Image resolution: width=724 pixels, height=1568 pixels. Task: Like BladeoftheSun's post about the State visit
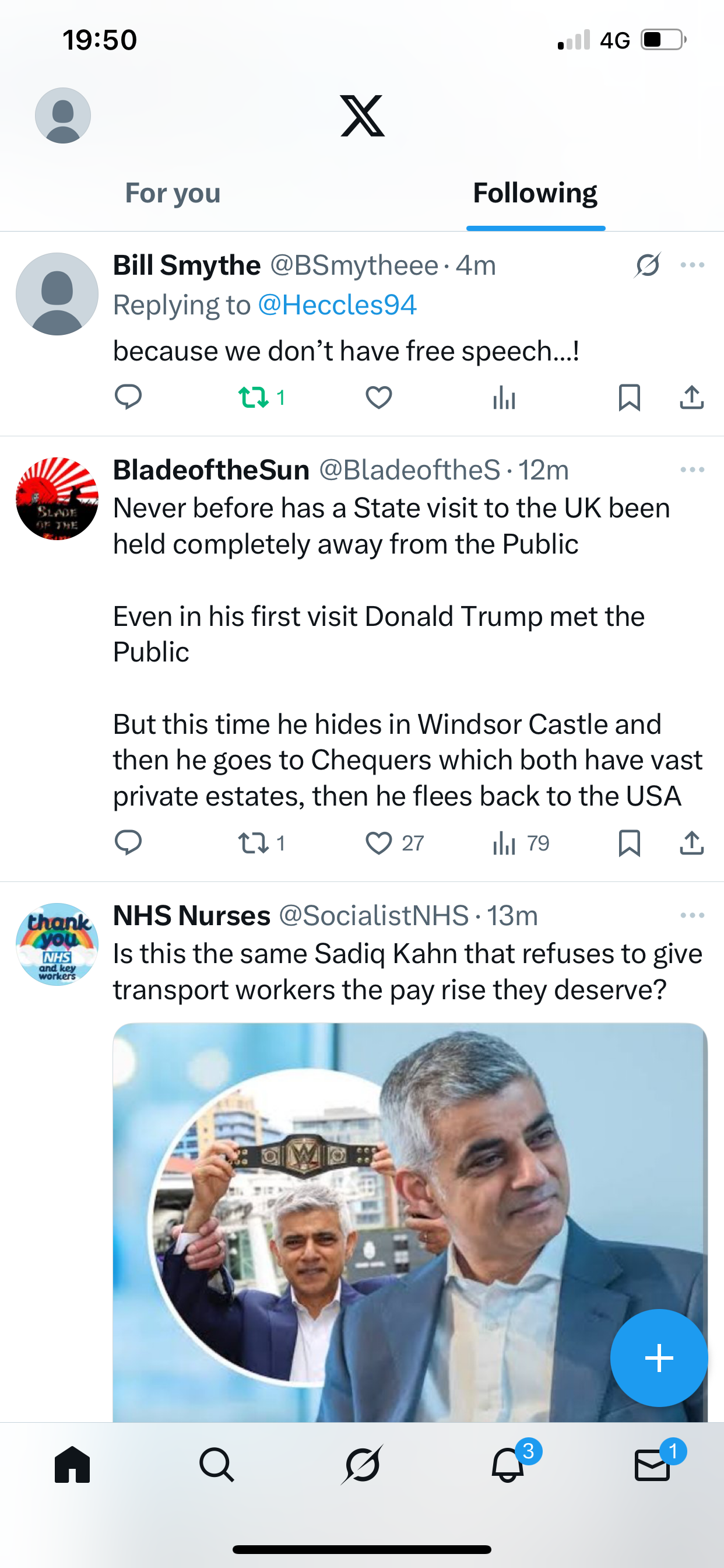[378, 843]
